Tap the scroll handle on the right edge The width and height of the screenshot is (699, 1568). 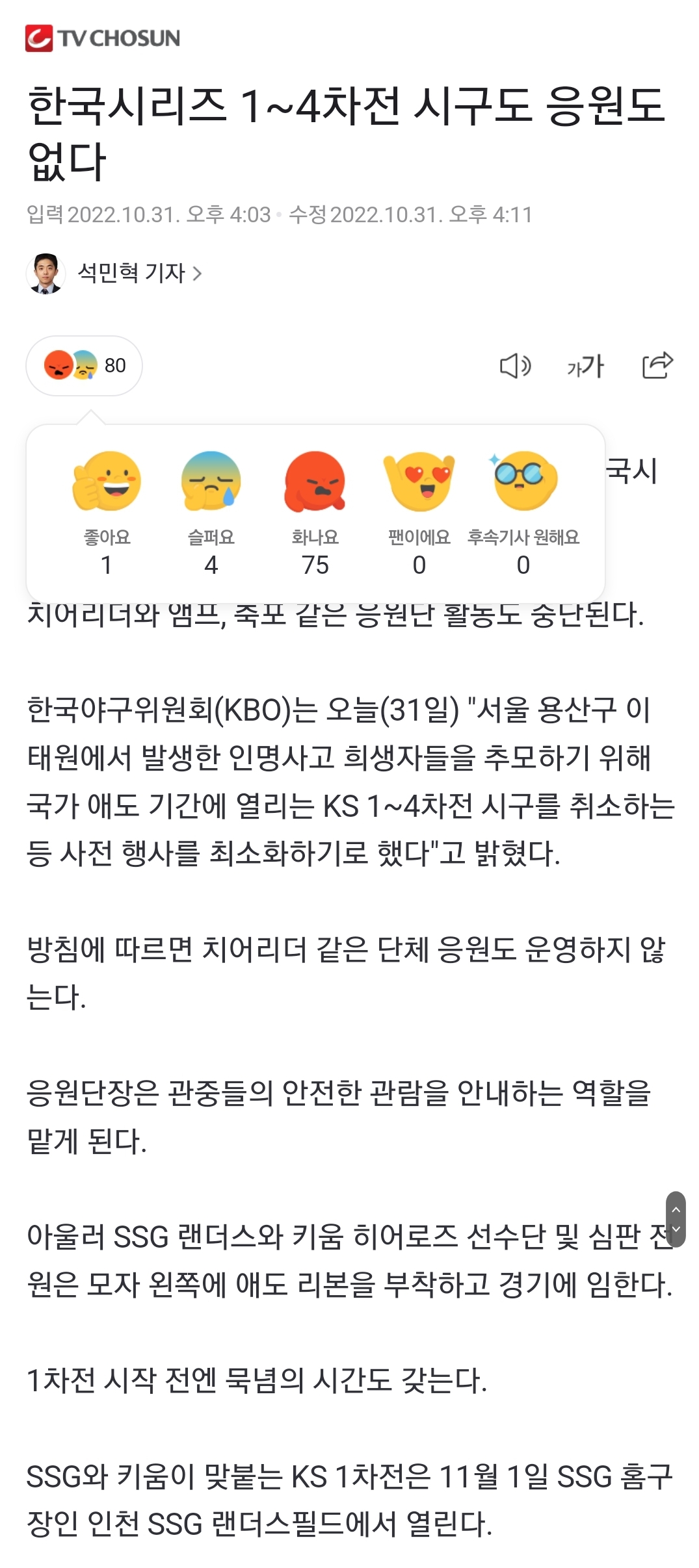(x=676, y=1219)
